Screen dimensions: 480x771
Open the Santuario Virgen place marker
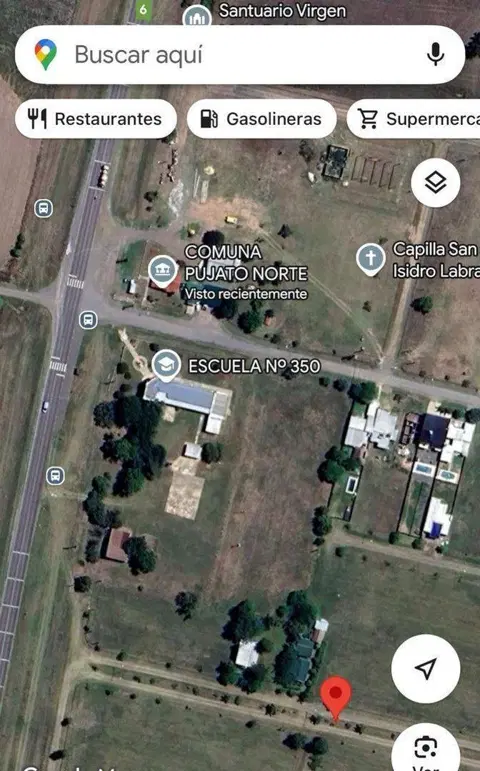(x=197, y=16)
